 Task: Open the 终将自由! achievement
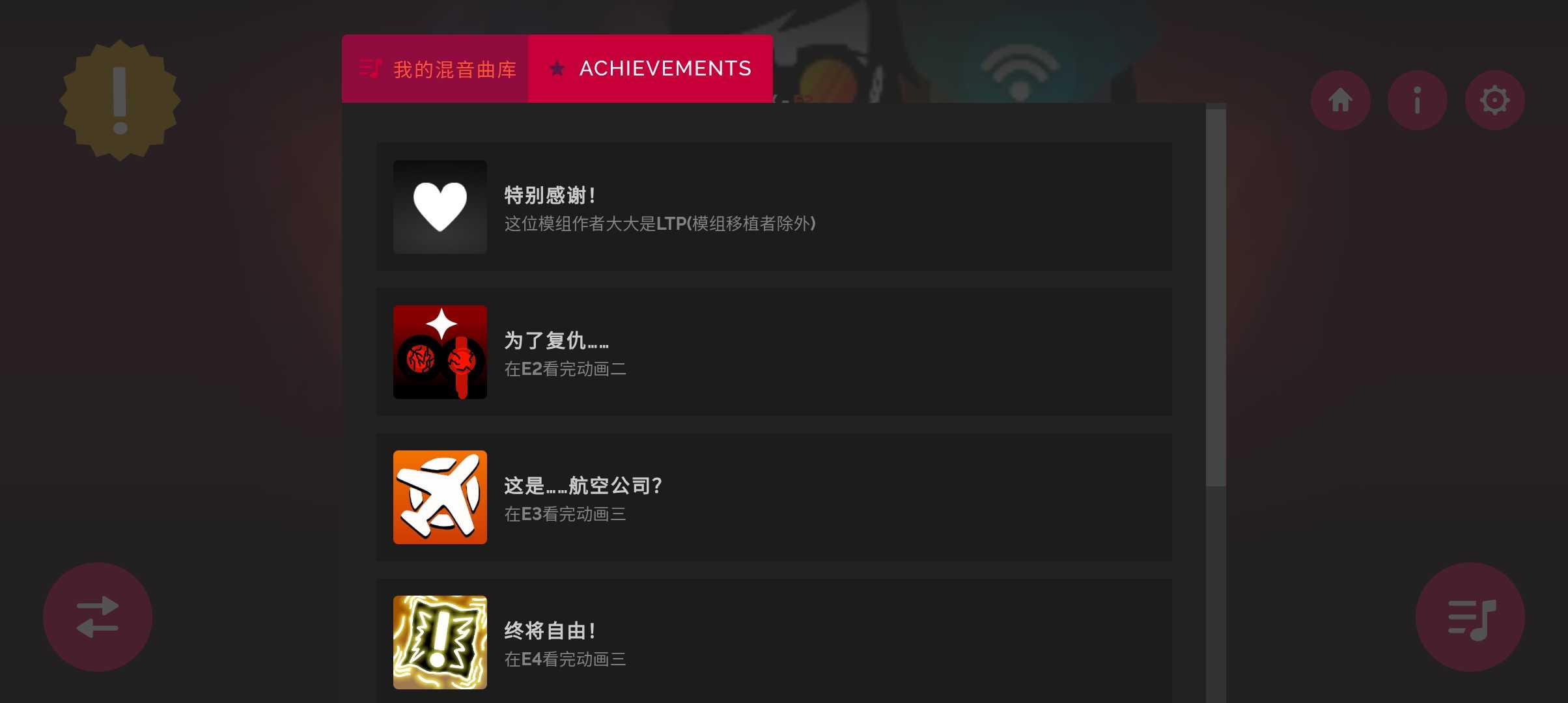pyautogui.click(x=774, y=642)
